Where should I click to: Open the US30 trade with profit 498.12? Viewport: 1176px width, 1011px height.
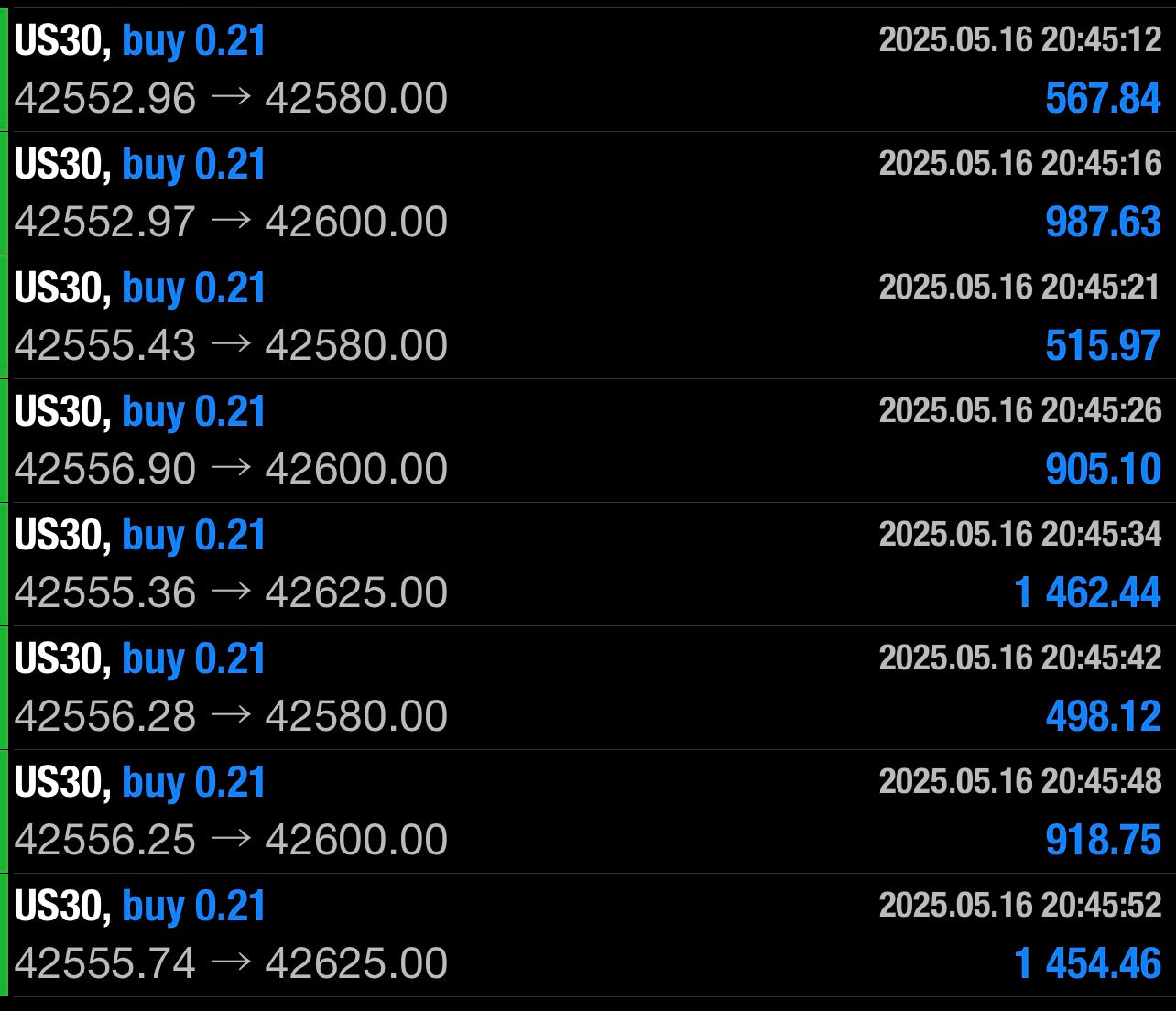point(586,688)
